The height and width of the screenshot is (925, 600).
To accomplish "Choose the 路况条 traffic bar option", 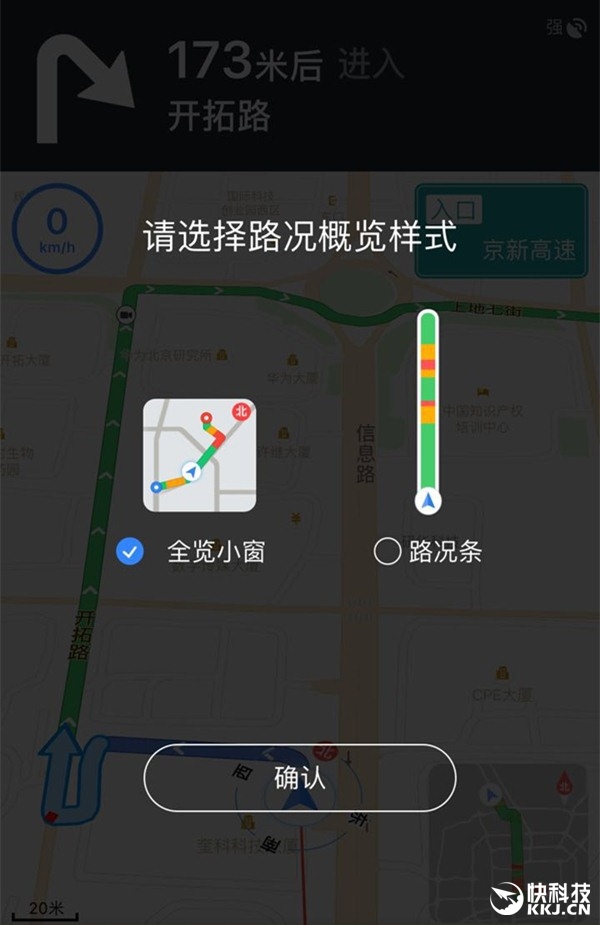I will point(387,551).
